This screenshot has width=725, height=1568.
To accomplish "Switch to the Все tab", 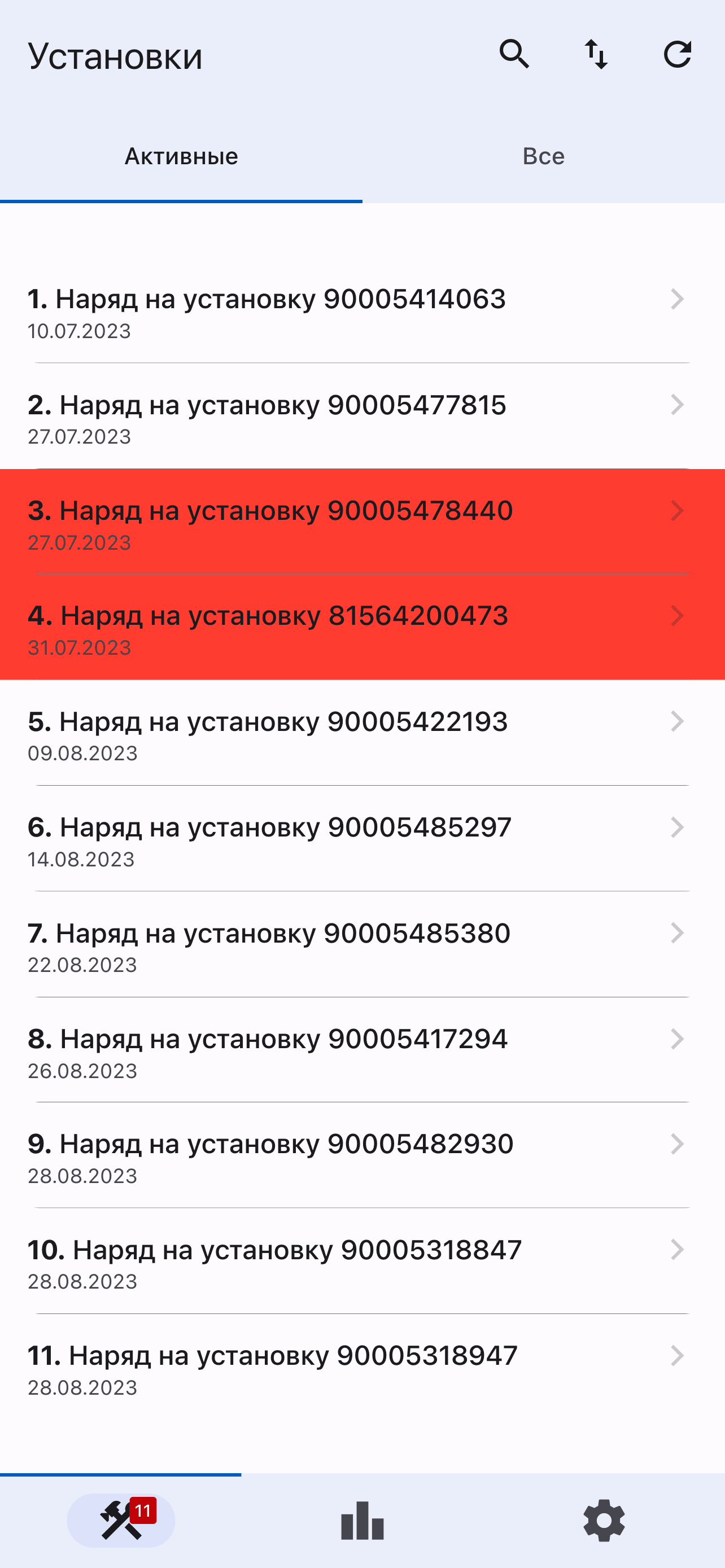I will click(544, 156).
